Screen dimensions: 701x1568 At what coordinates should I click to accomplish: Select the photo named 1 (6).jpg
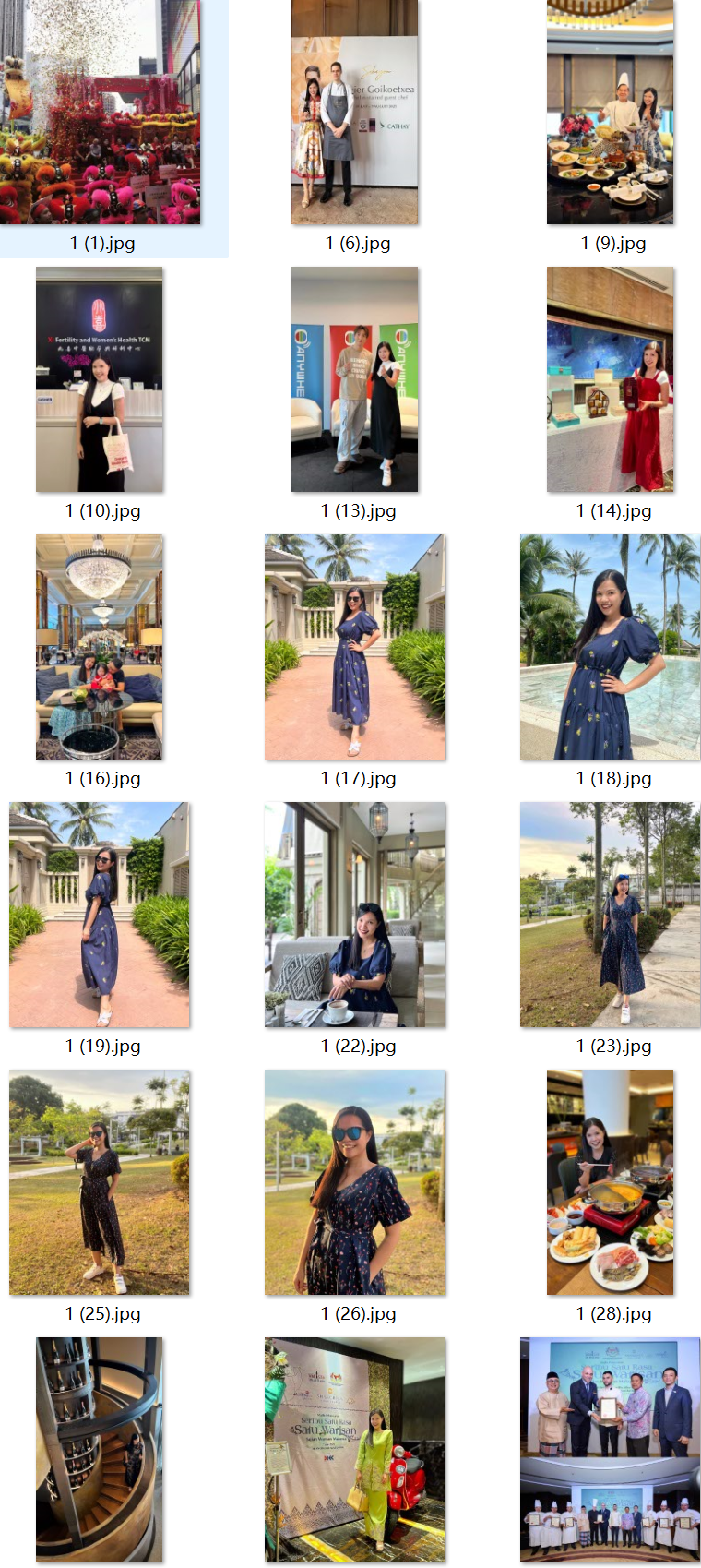point(355,112)
